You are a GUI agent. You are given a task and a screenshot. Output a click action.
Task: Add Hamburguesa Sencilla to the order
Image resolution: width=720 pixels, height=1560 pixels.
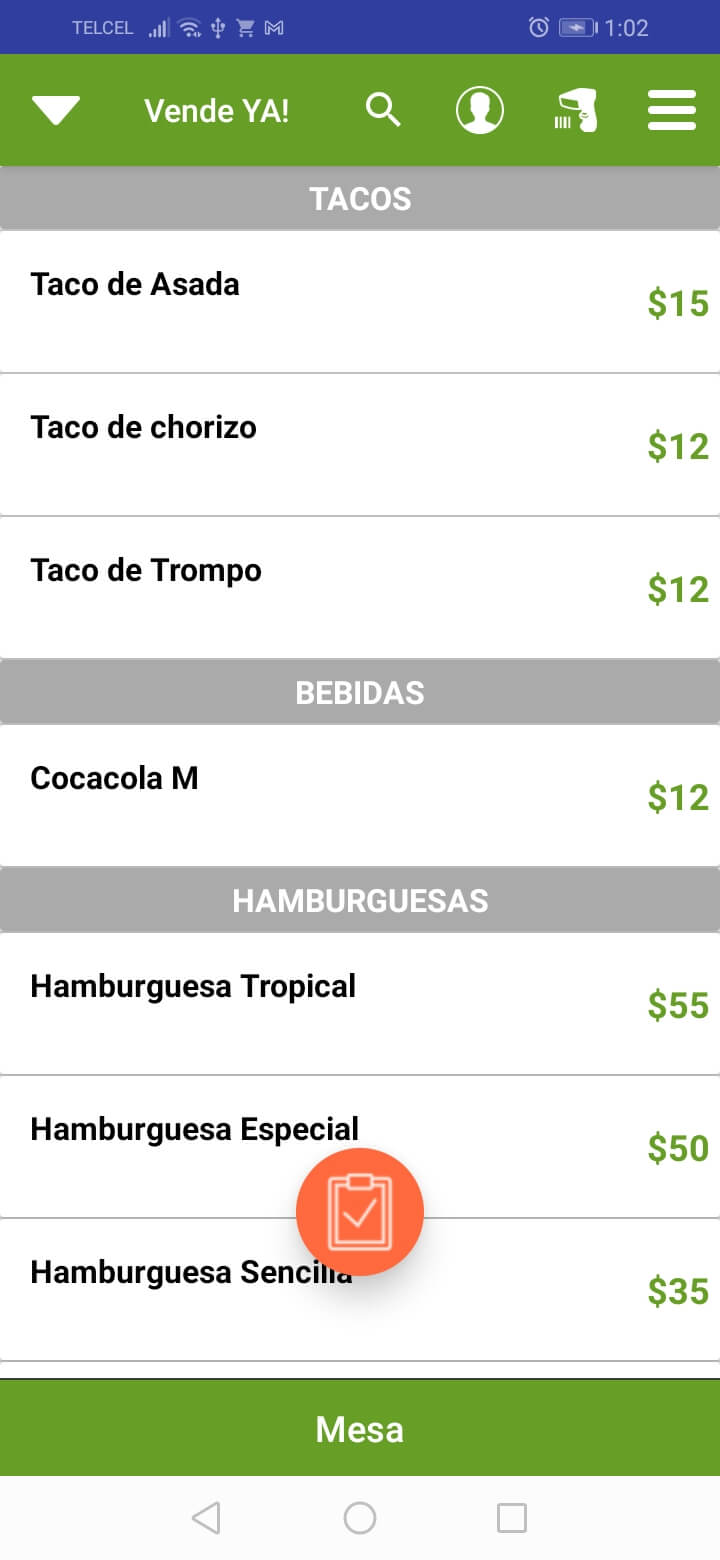[360, 1290]
